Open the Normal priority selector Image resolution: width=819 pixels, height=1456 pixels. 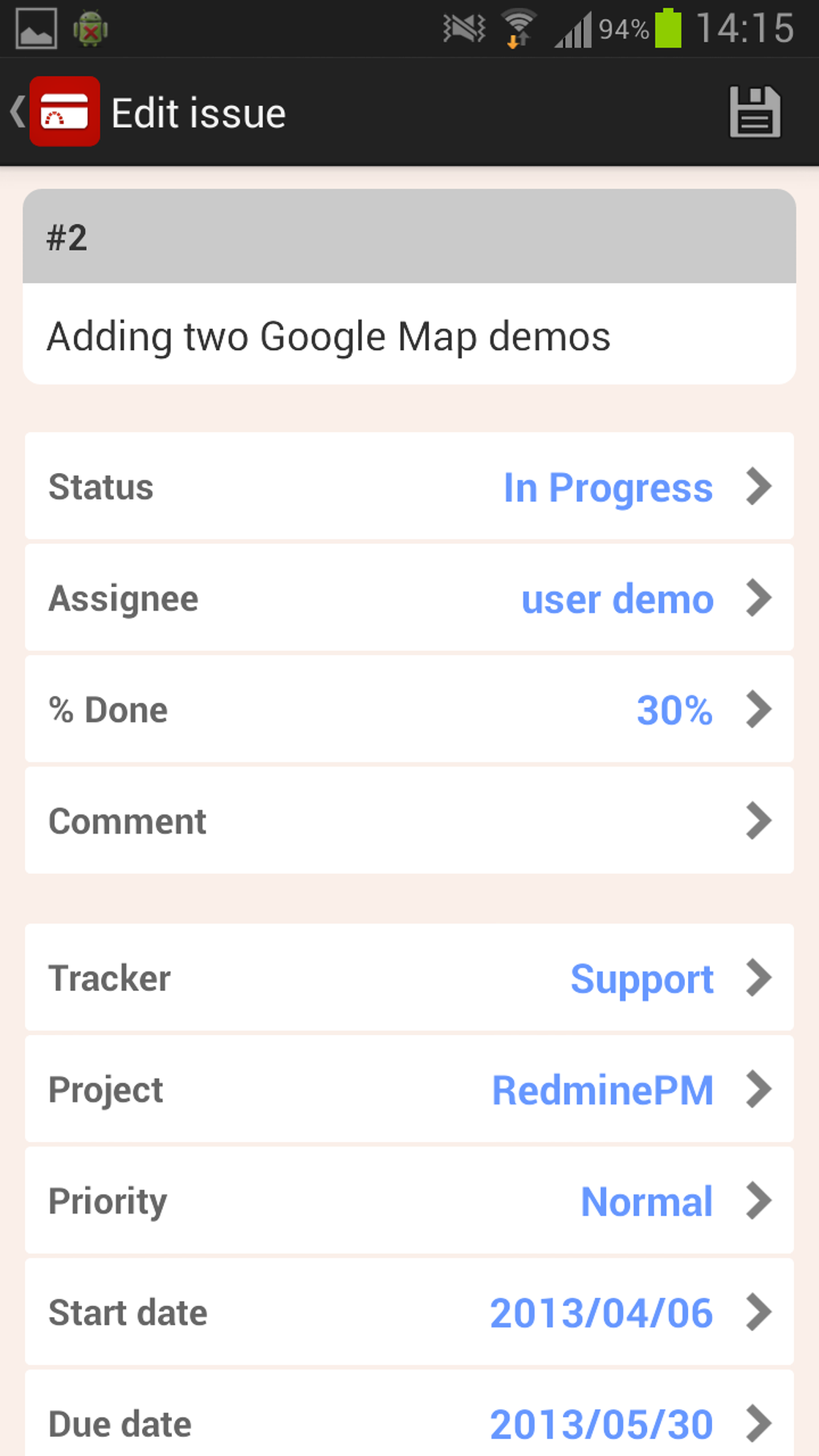click(646, 1201)
